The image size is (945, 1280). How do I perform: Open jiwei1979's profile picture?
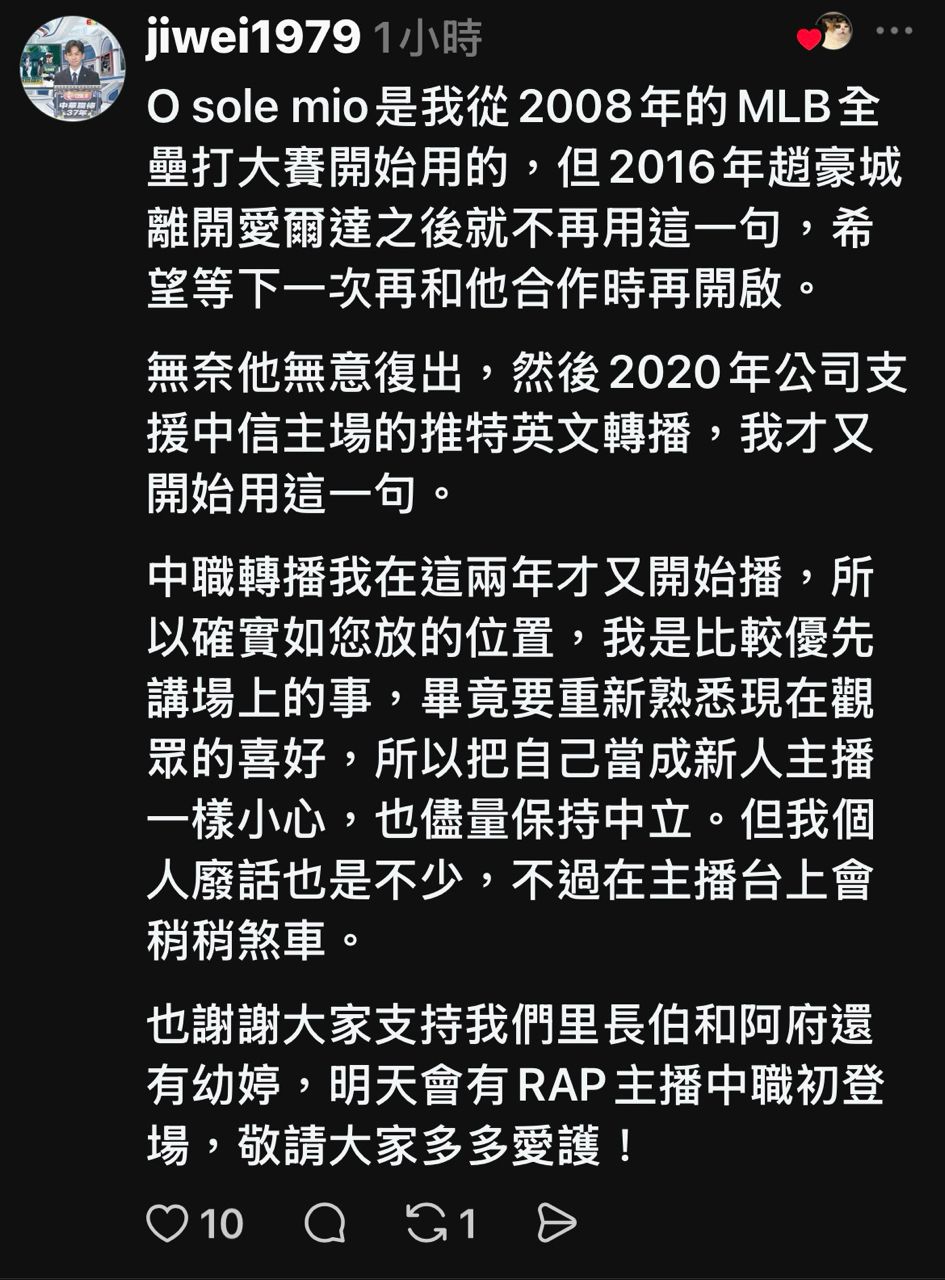(72, 69)
